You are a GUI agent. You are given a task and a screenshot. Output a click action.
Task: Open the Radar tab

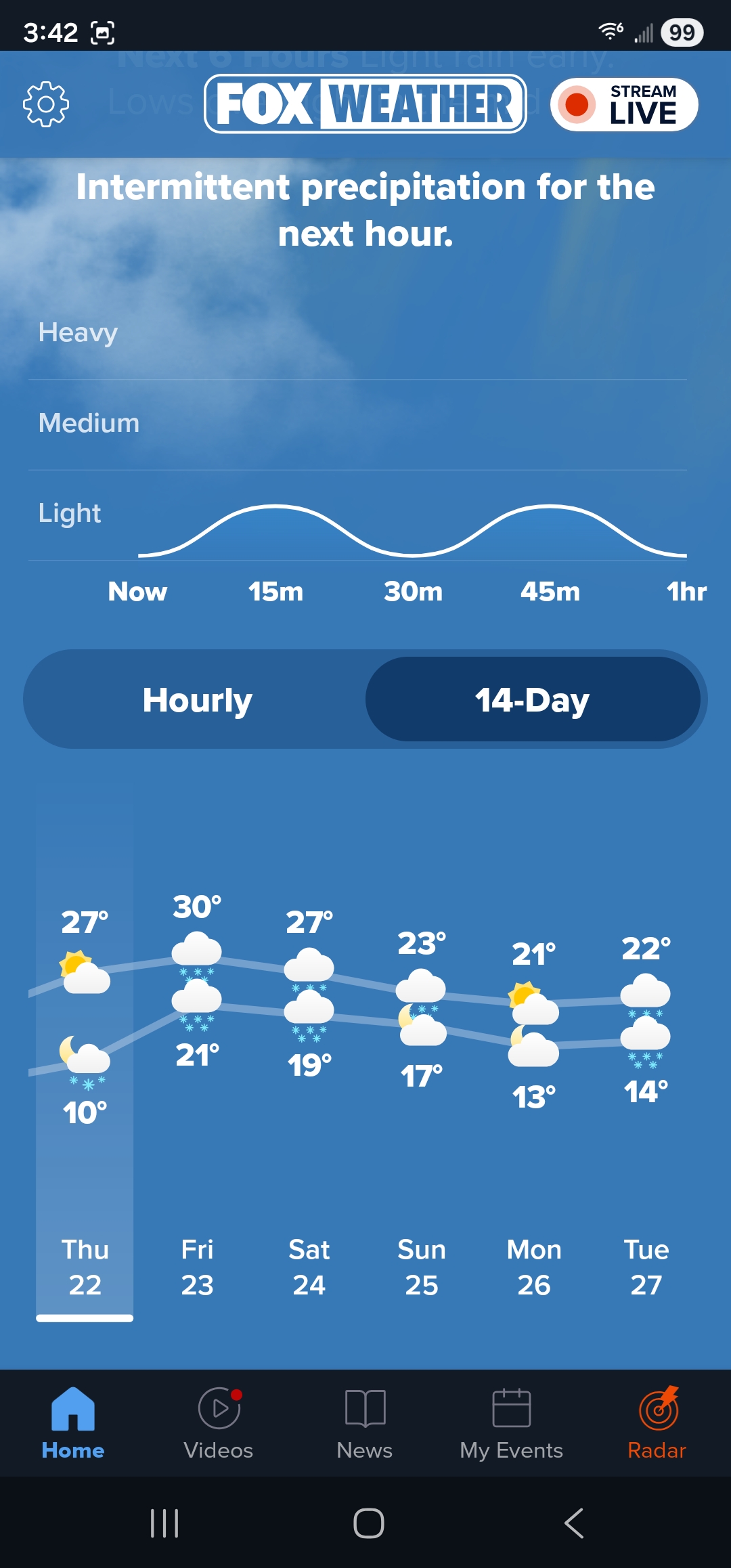tap(657, 1423)
